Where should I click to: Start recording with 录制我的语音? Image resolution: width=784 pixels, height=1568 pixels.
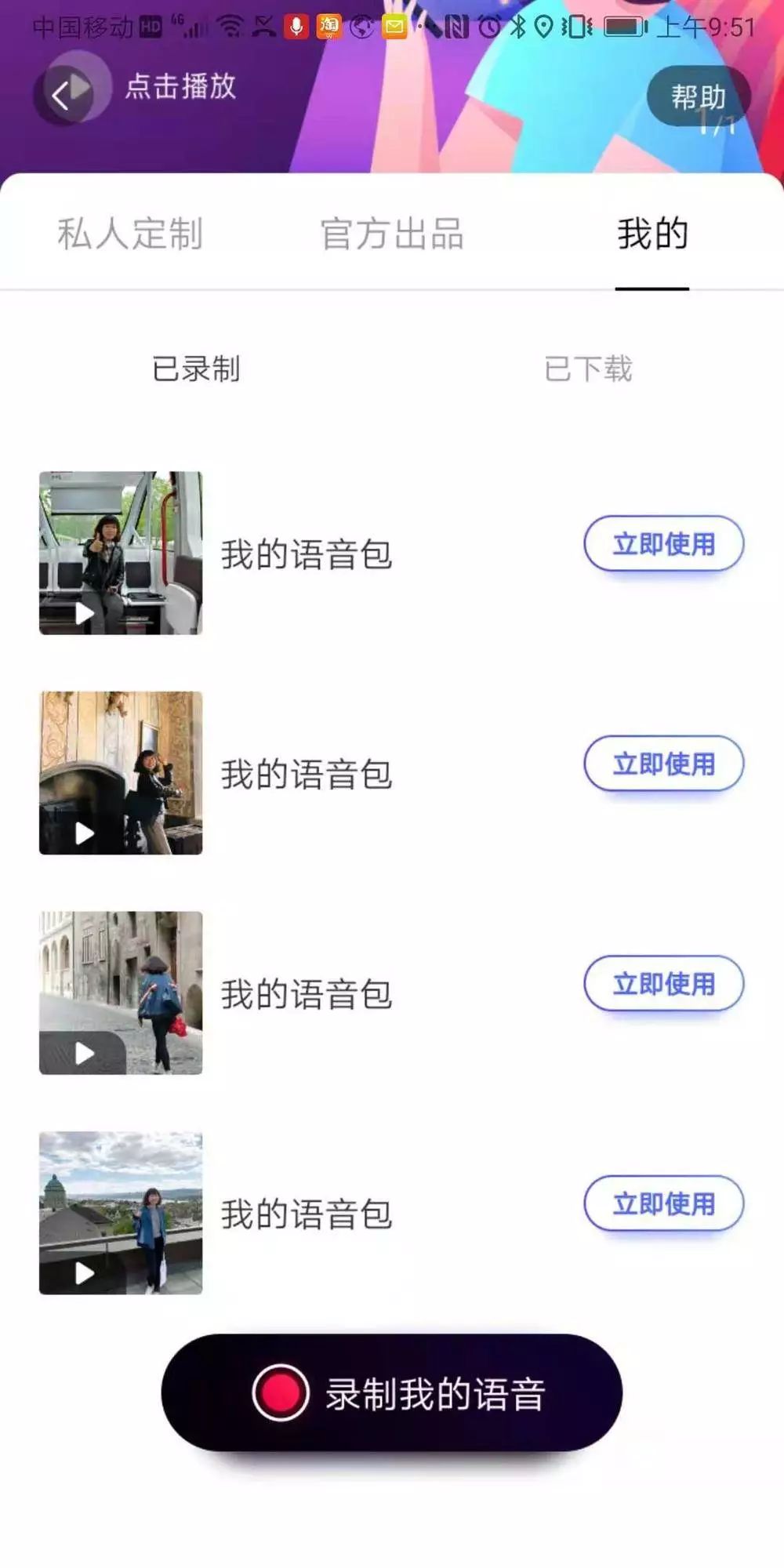(x=392, y=1393)
